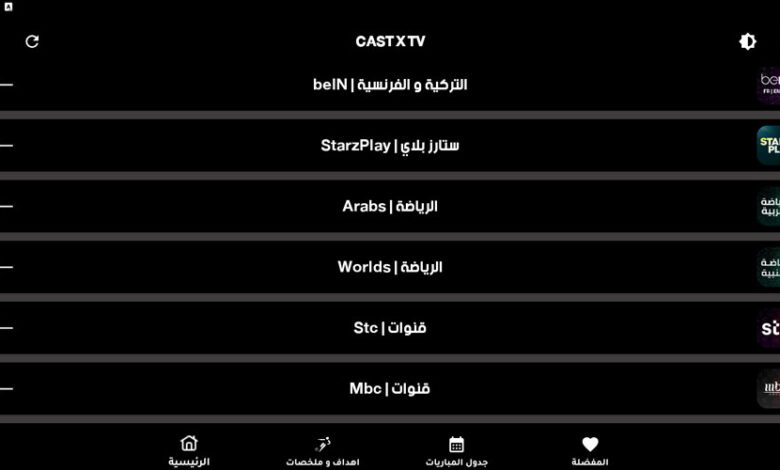The image size is (780, 470).
Task: Open the StarzPlay channels row
Action: (x=390, y=146)
